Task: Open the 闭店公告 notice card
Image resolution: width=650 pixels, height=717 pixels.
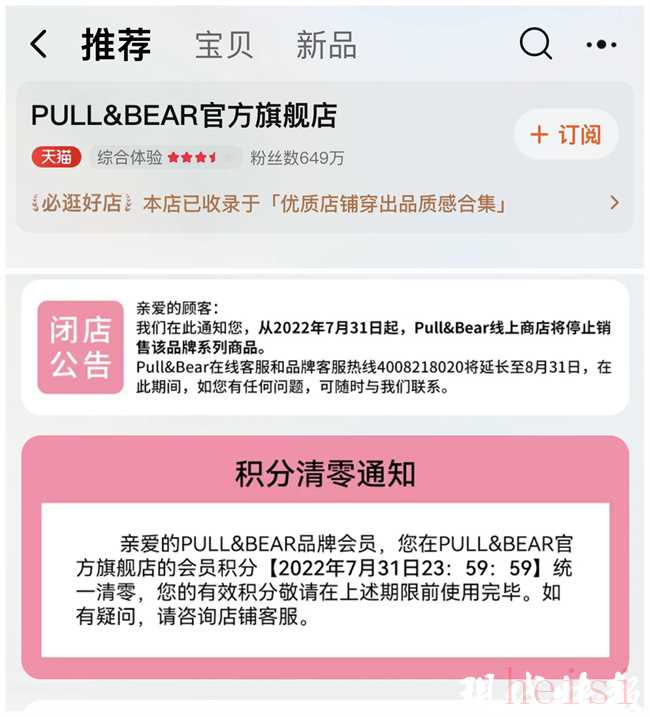Action: 325,346
